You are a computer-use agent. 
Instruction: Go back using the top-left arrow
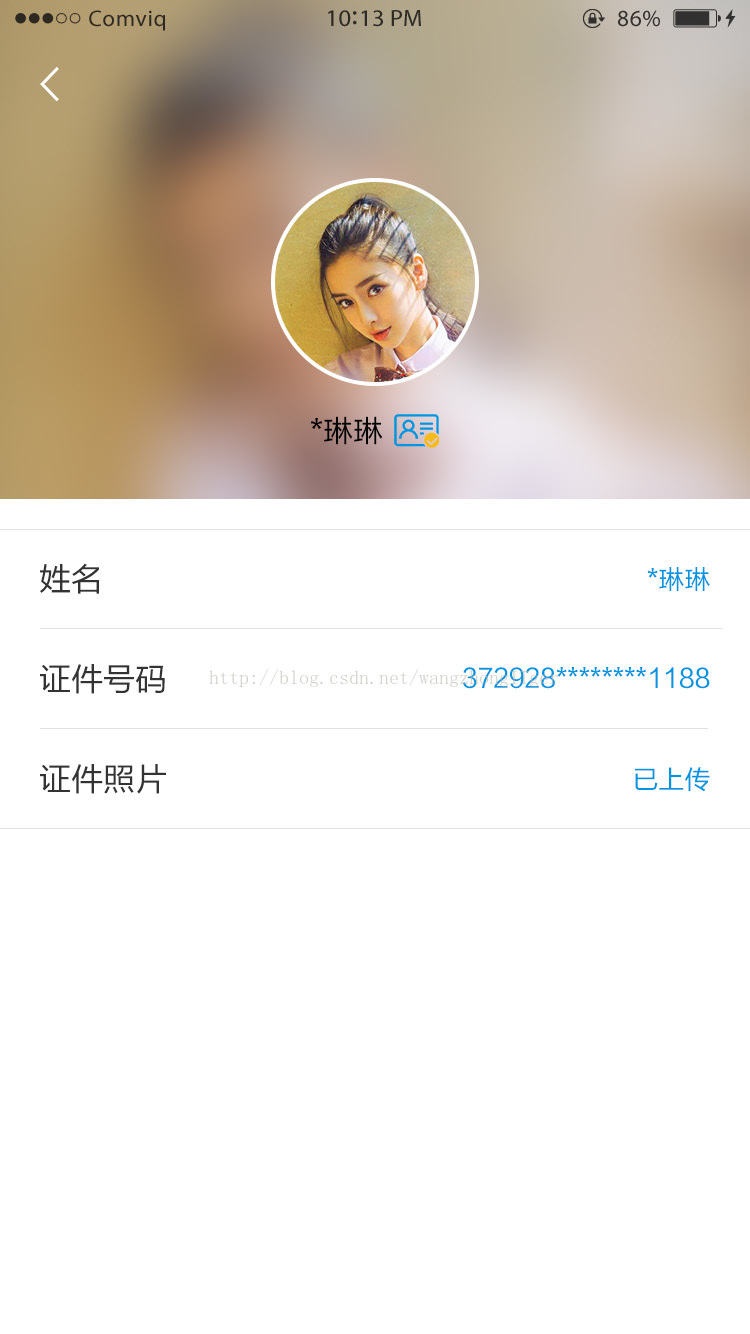tap(49, 84)
